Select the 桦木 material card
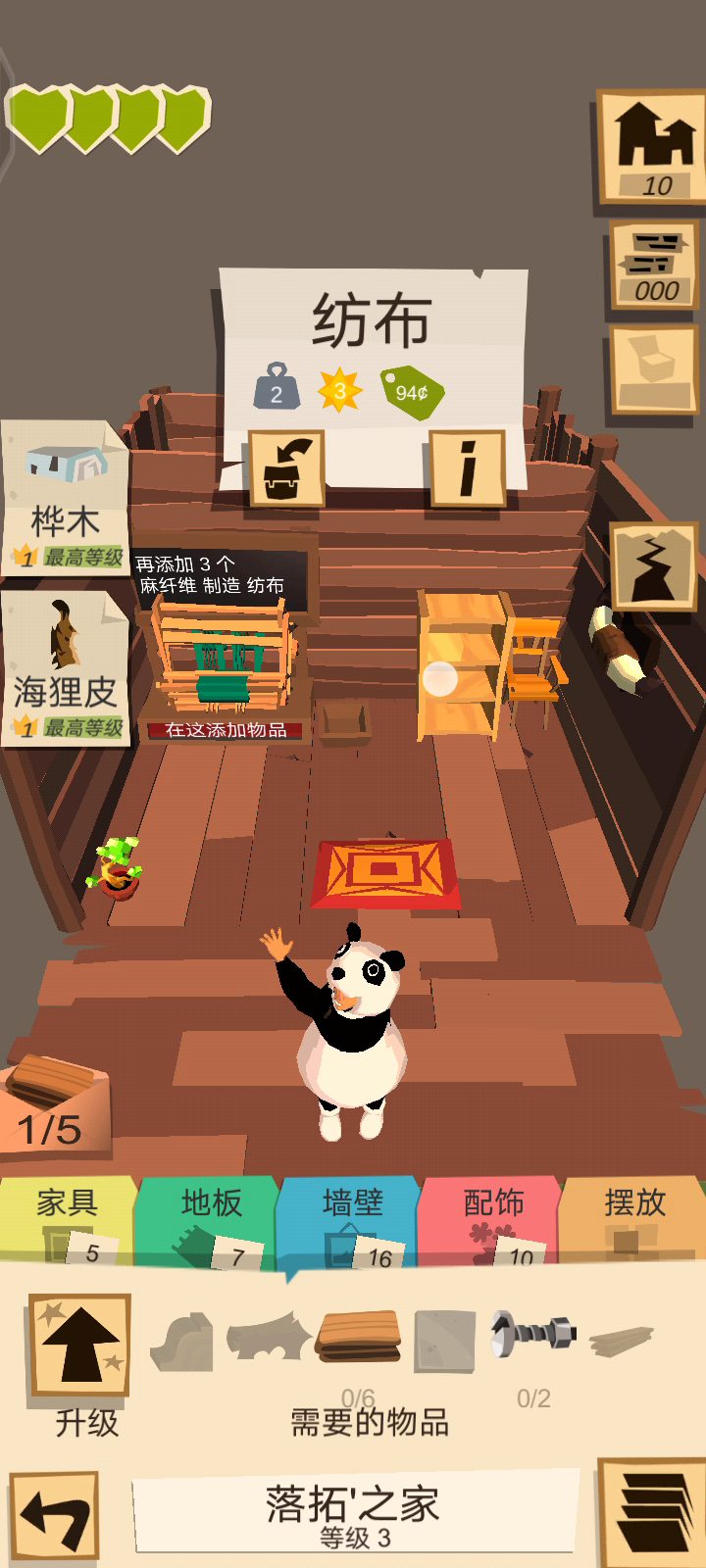The height and width of the screenshot is (1568, 706). tap(65, 498)
